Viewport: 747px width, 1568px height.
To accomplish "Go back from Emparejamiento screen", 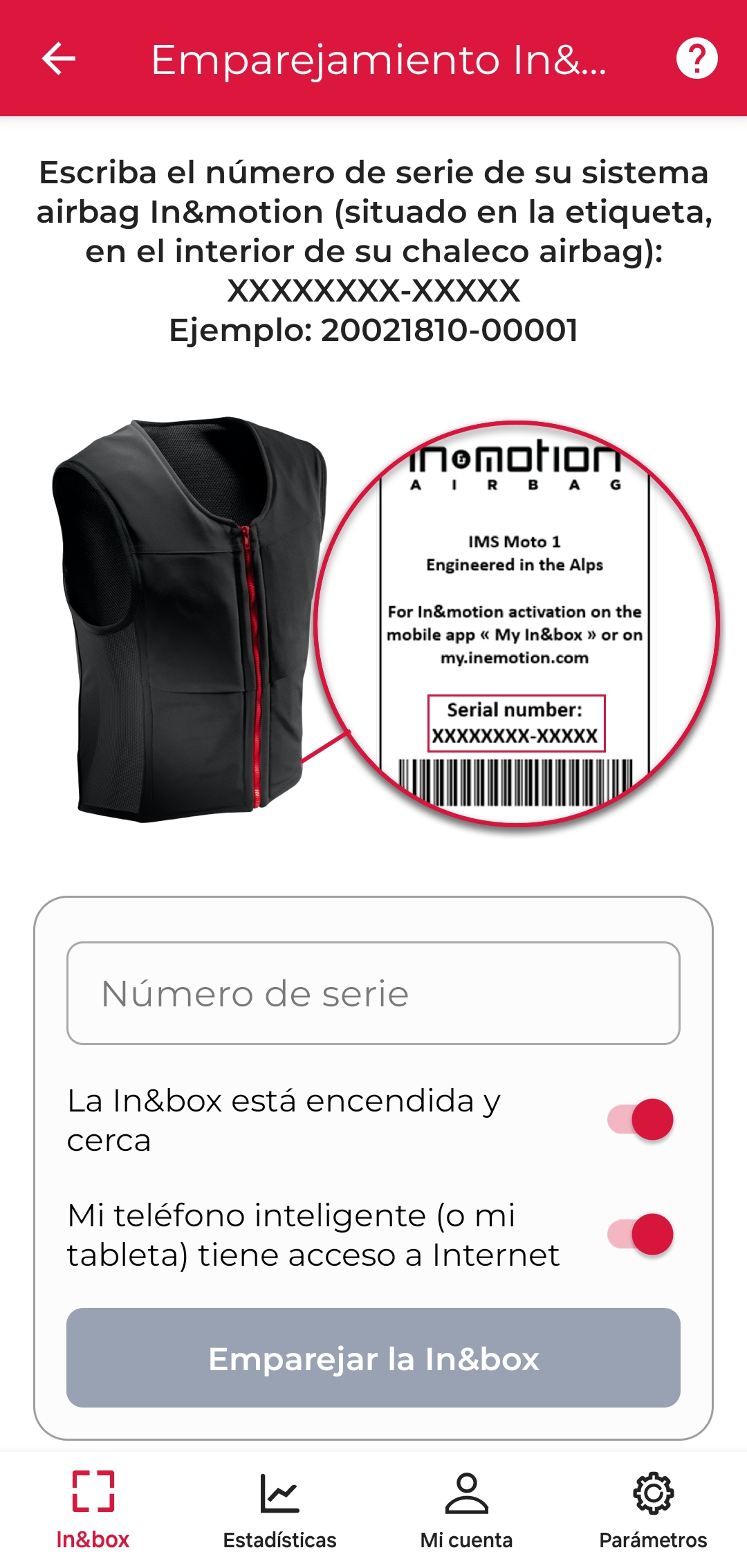I will click(x=58, y=59).
